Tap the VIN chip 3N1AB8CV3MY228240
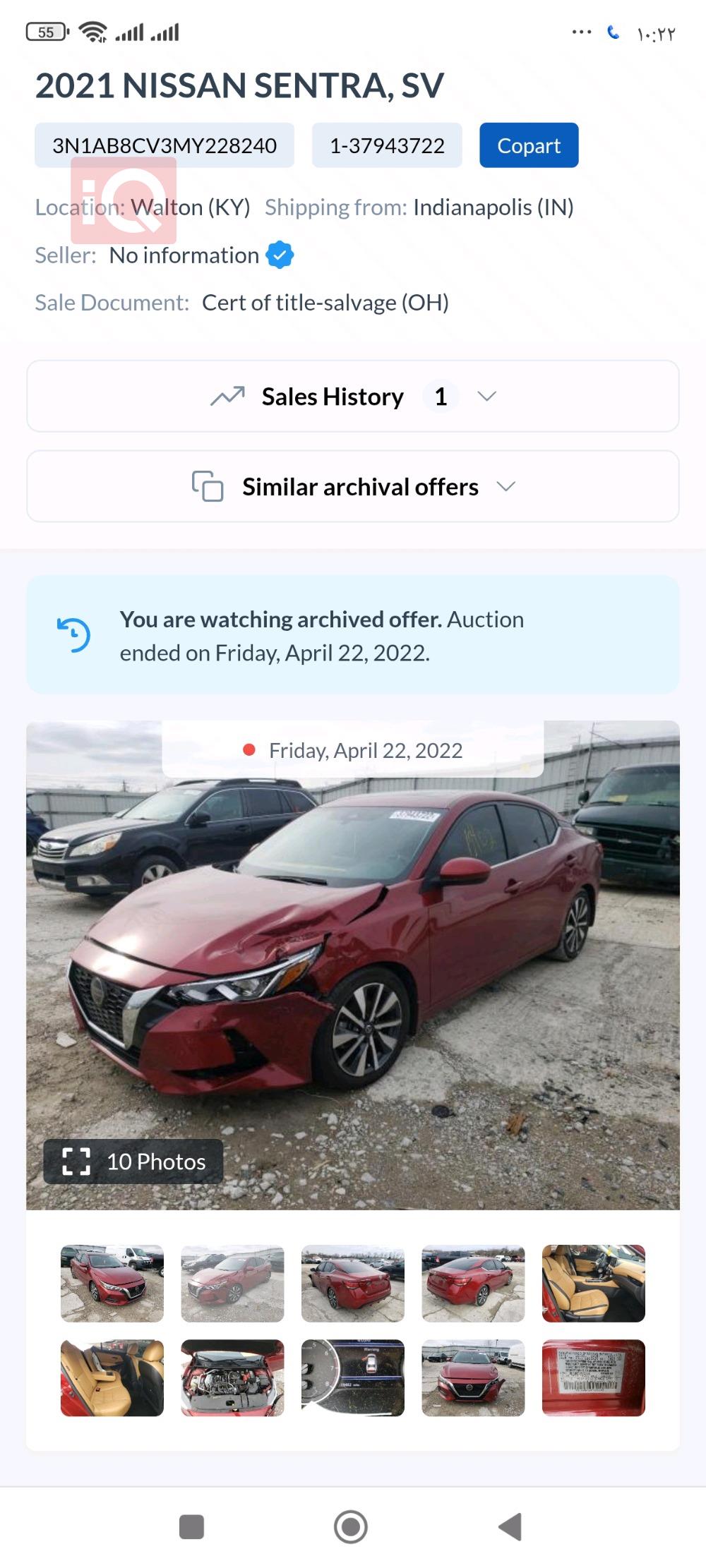This screenshot has height=1568, width=706. pos(164,145)
